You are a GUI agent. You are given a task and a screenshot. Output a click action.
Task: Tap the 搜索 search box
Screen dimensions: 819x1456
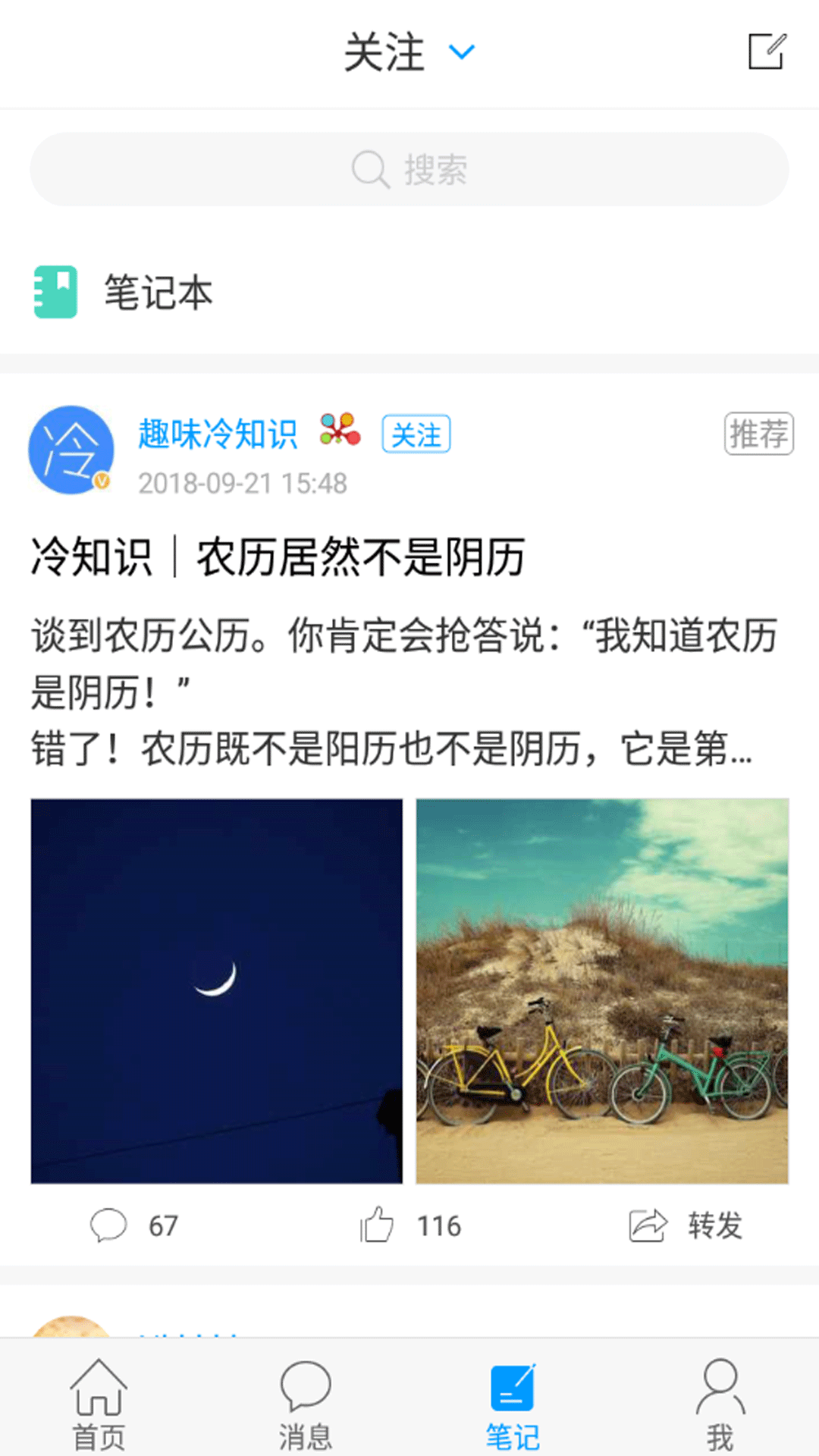[x=409, y=169]
